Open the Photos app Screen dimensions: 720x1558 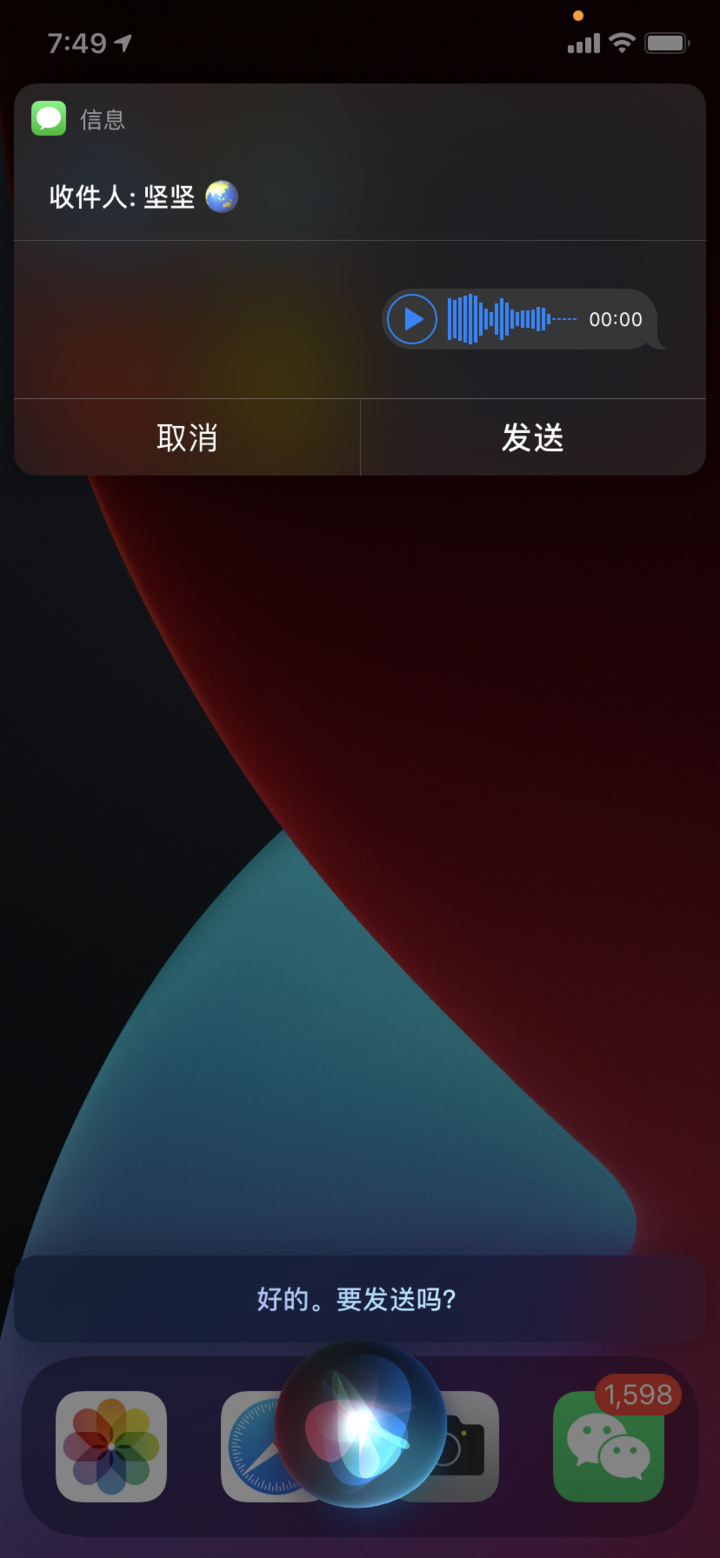pyautogui.click(x=111, y=1446)
